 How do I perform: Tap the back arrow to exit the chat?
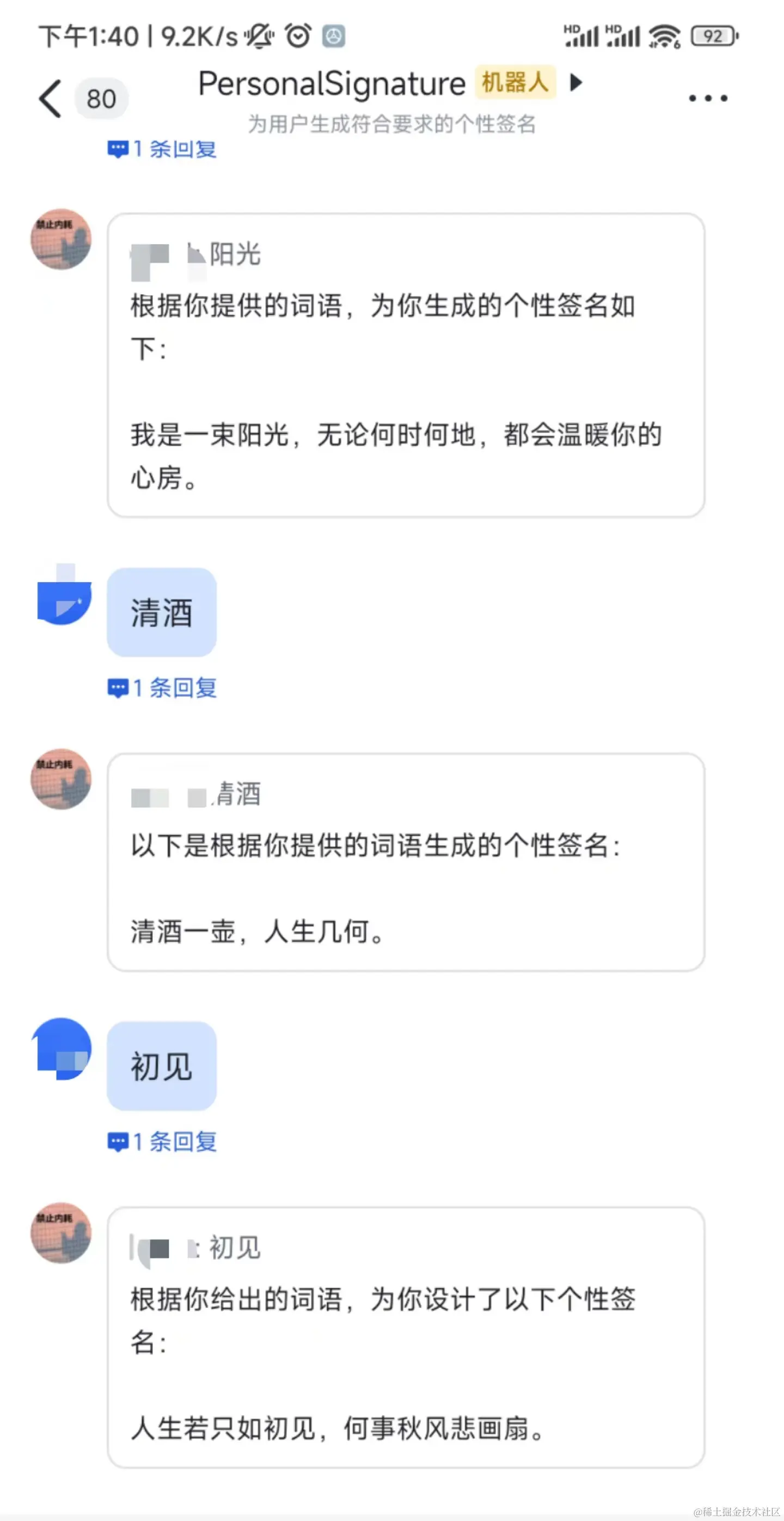pos(50,98)
